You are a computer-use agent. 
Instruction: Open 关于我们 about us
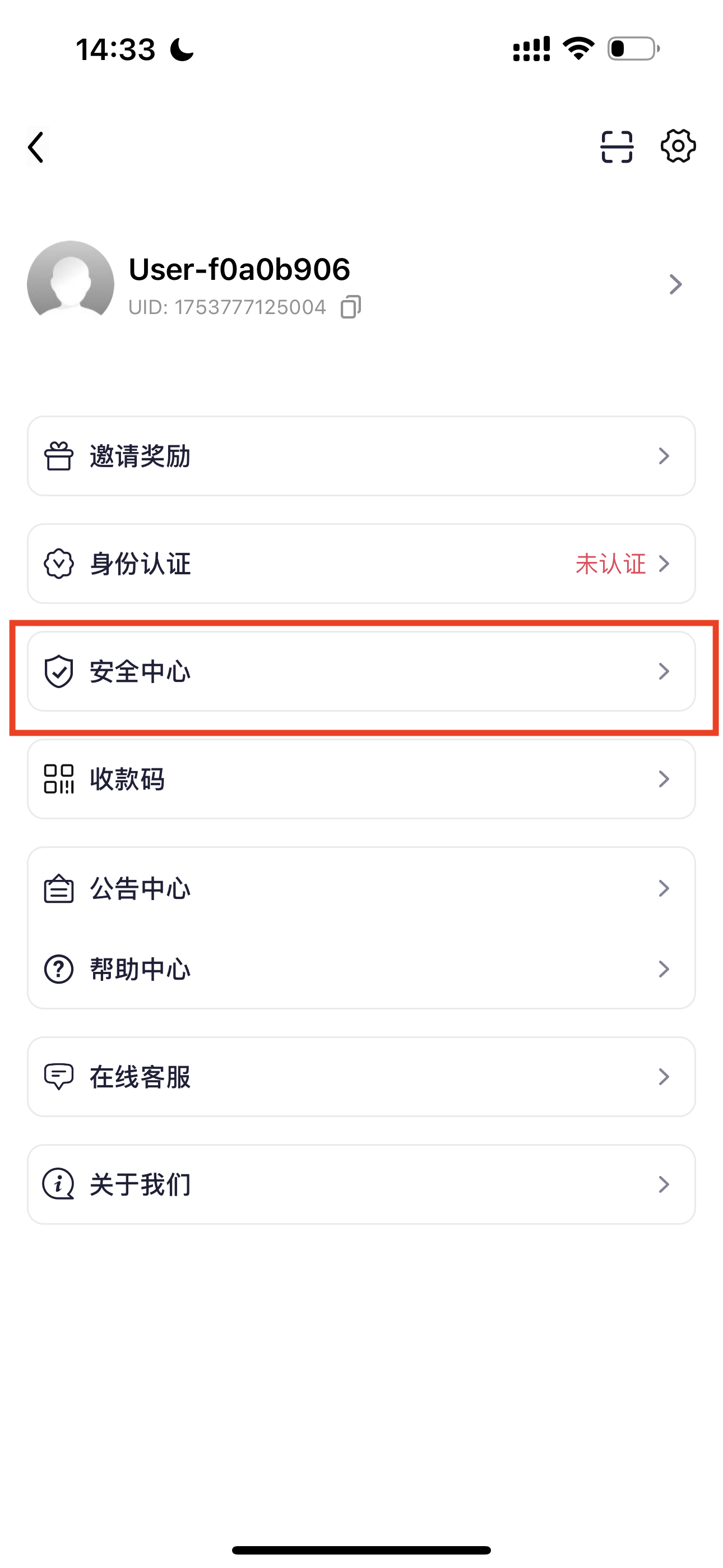pos(361,1184)
